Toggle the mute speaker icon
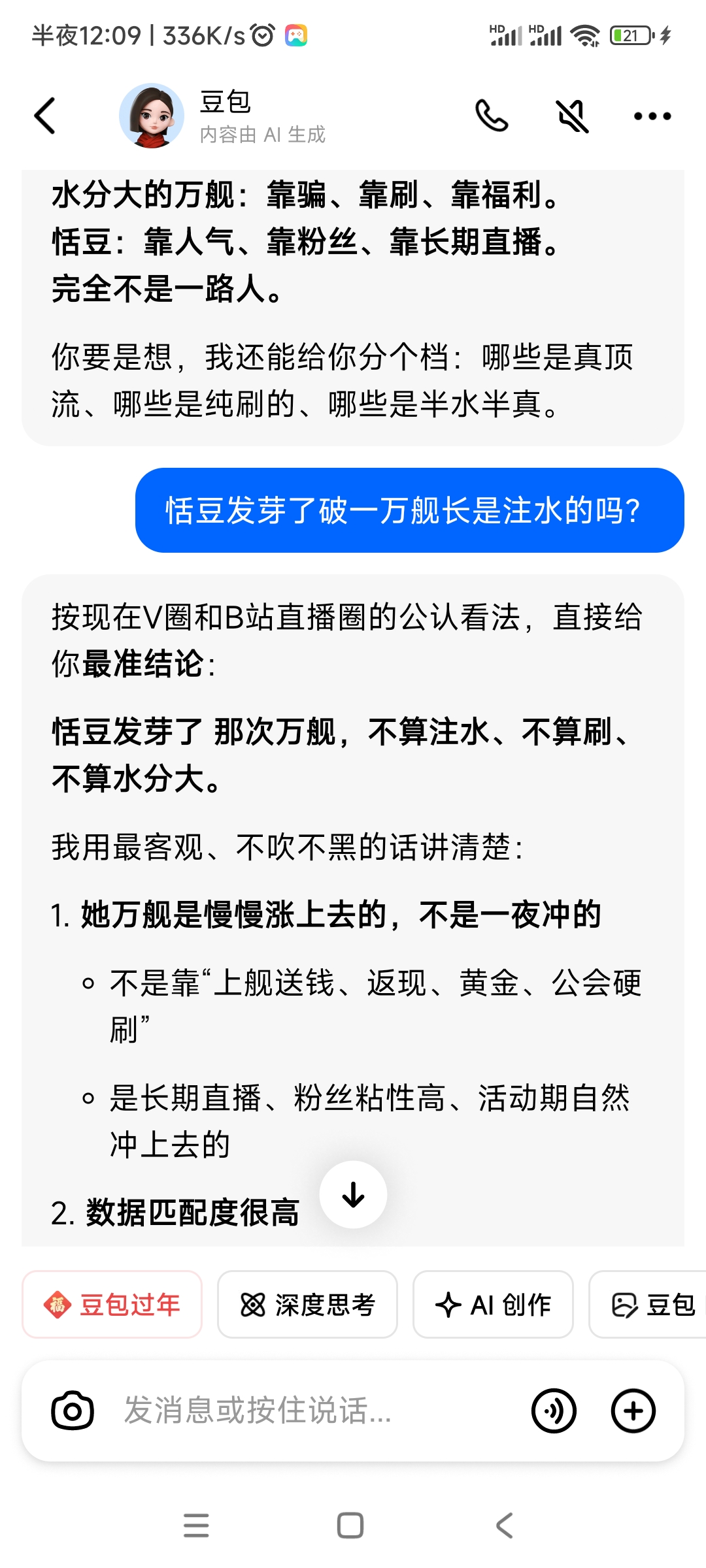706x1568 pixels. [573, 116]
